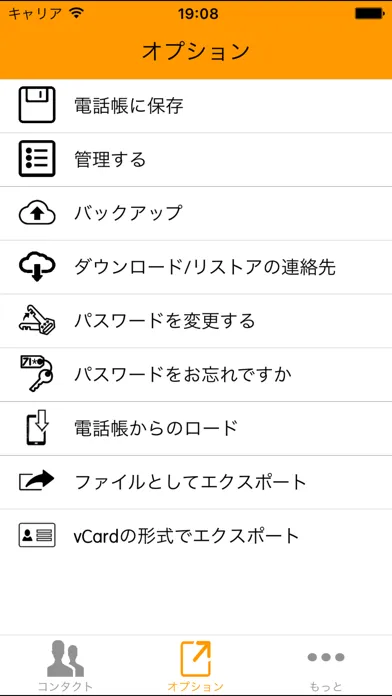Viewport: 392px width, 696px height.
Task: Choose パスワードを変更する
Action: 196,321
